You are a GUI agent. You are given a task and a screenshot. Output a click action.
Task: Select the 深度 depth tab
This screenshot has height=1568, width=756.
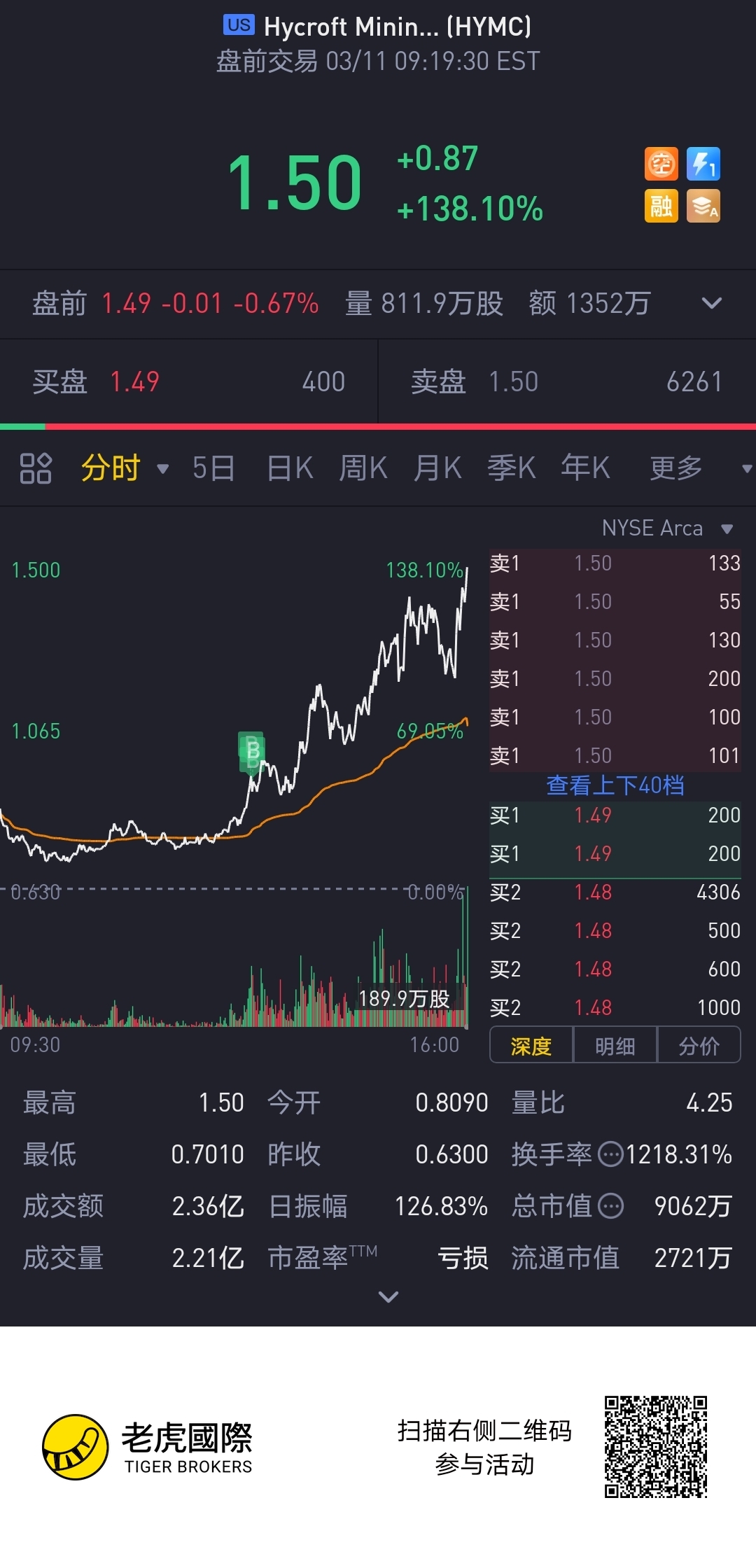point(531,1046)
